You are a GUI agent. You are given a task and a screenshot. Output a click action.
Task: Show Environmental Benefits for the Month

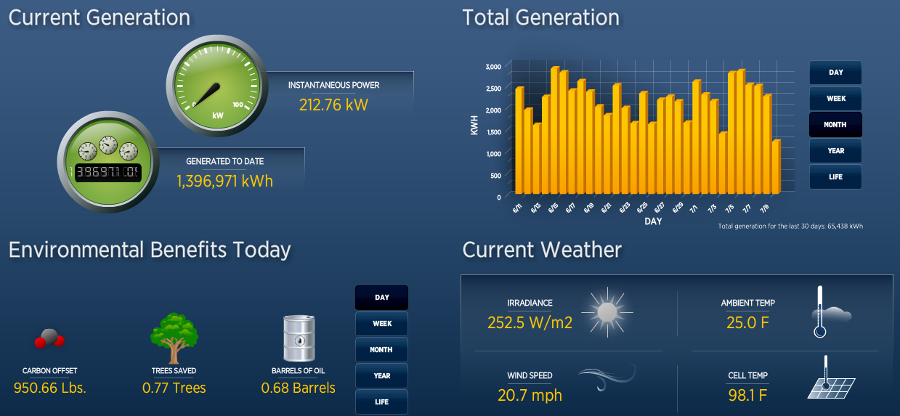point(382,350)
